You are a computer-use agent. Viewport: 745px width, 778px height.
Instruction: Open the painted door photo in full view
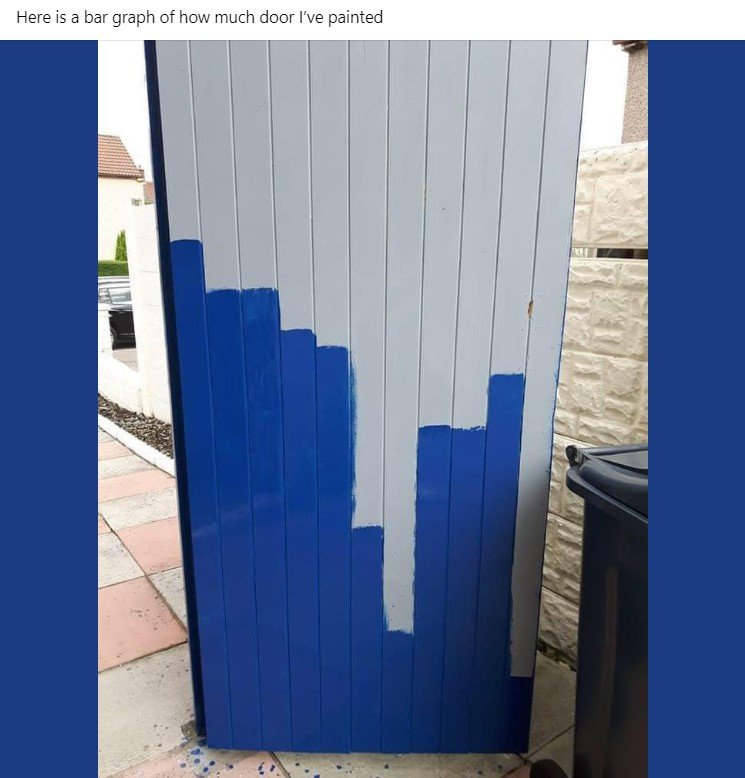click(372, 408)
